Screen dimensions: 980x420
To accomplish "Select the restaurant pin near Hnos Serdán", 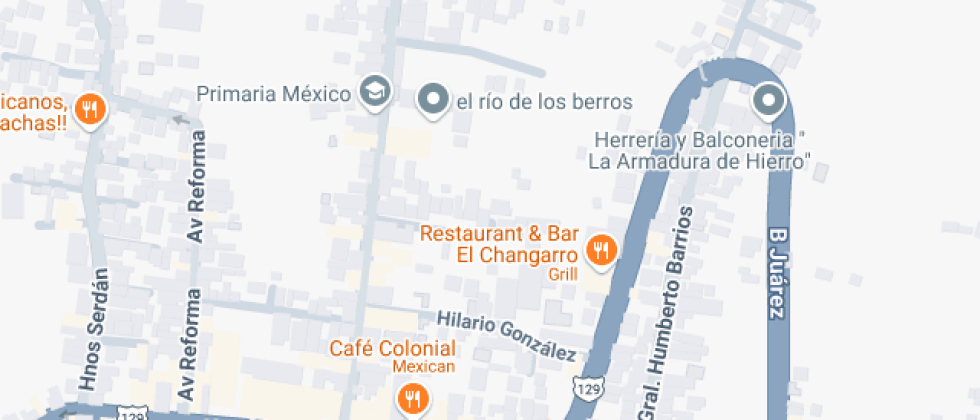I will 91,108.
